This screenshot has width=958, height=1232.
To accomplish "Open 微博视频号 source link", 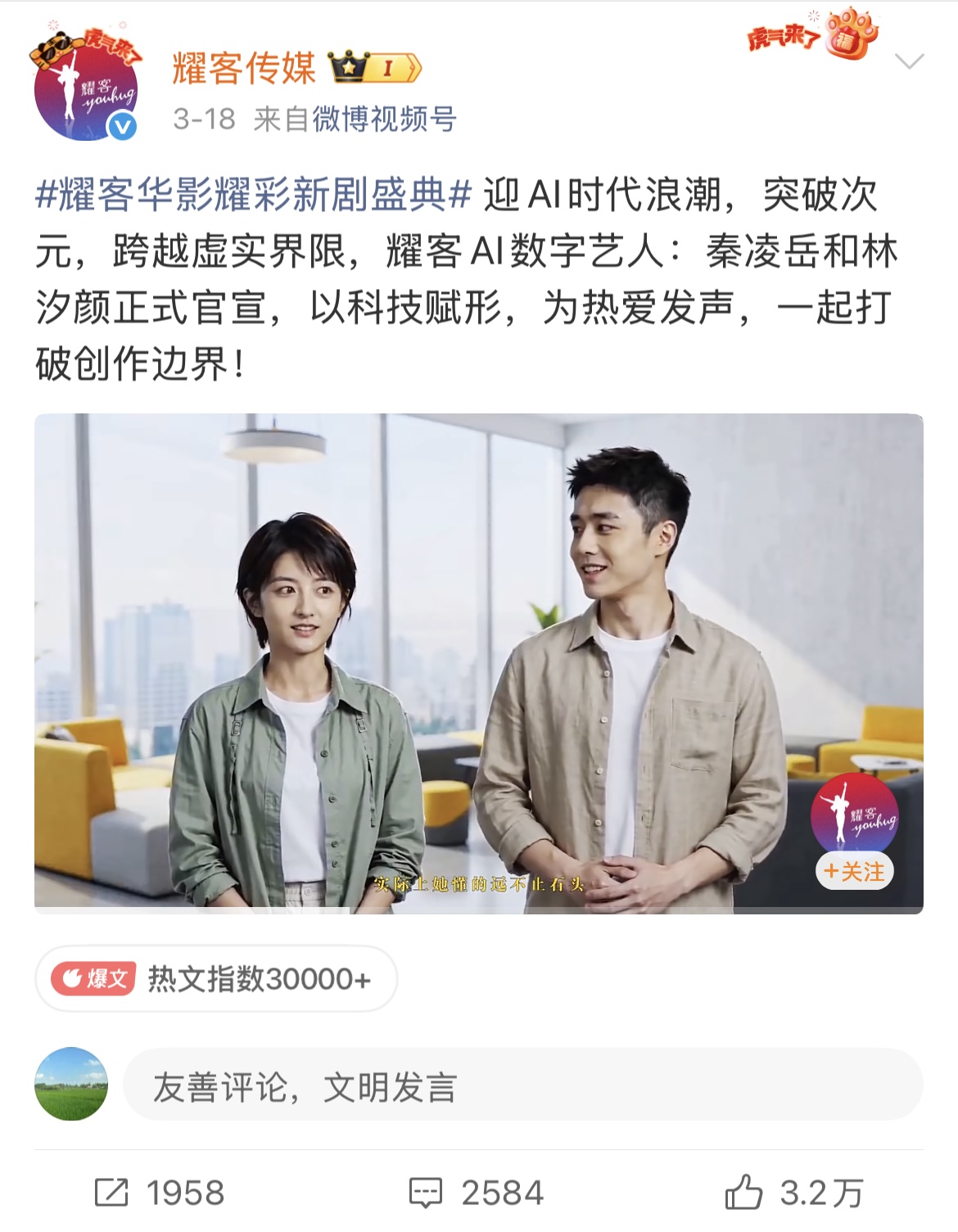I will coord(384,120).
